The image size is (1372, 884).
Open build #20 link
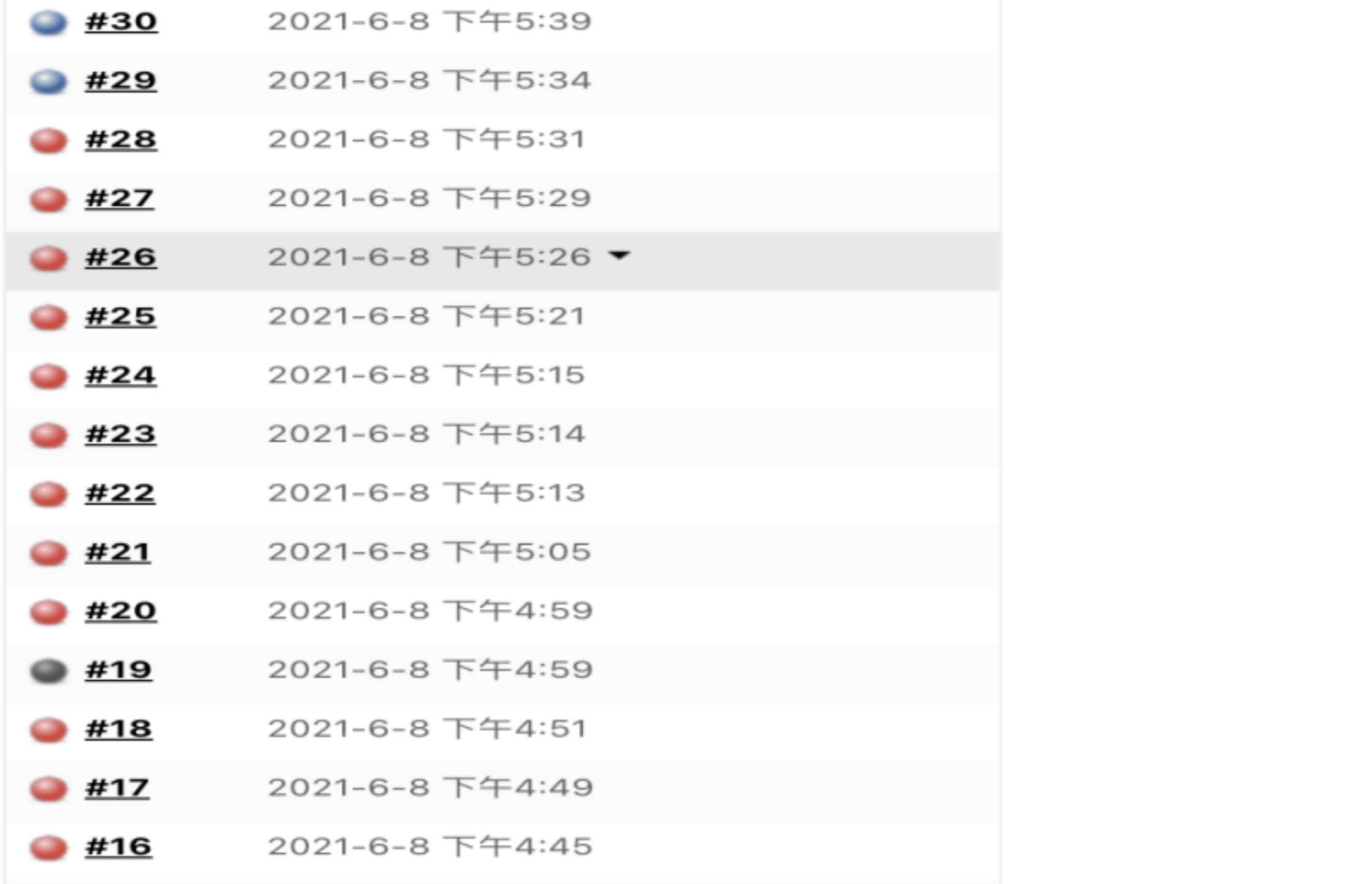pyautogui.click(x=121, y=611)
